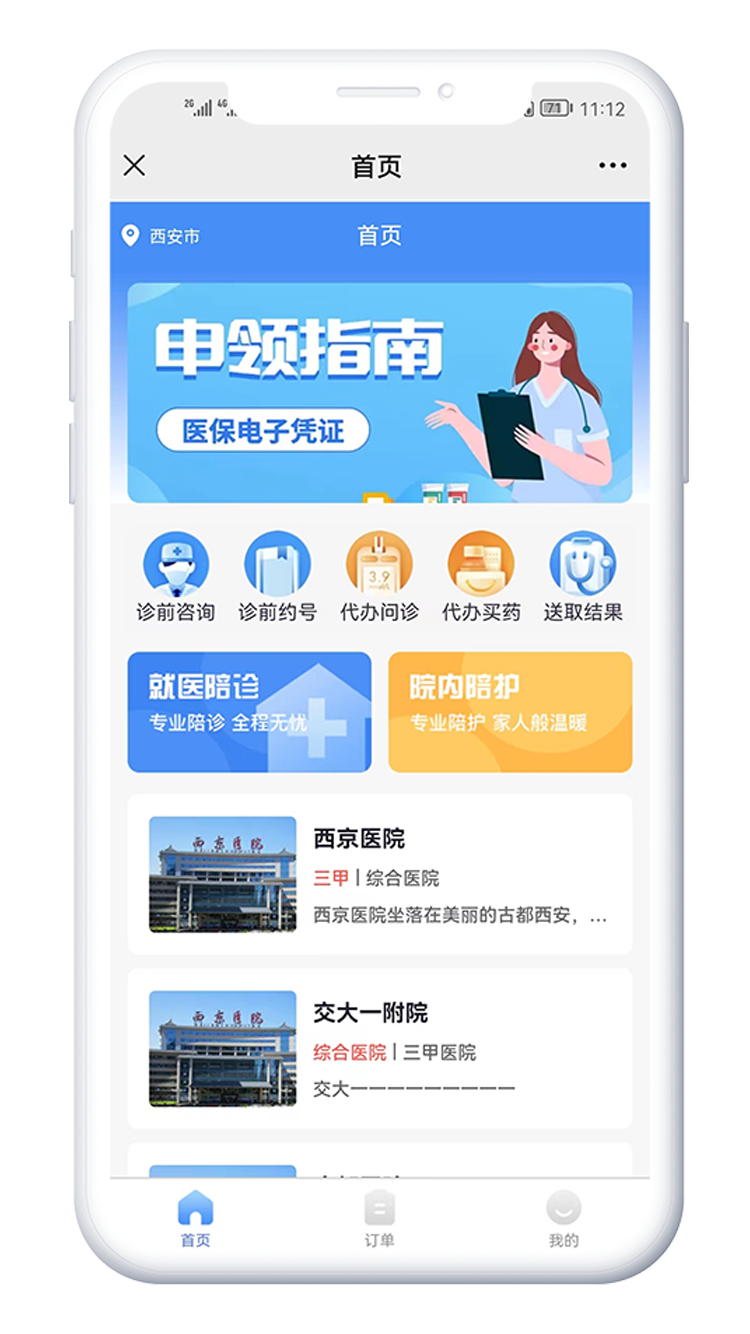The image size is (750, 1334).
Task: Tap the 首页 tab in bottom navigation
Action: [195, 1220]
